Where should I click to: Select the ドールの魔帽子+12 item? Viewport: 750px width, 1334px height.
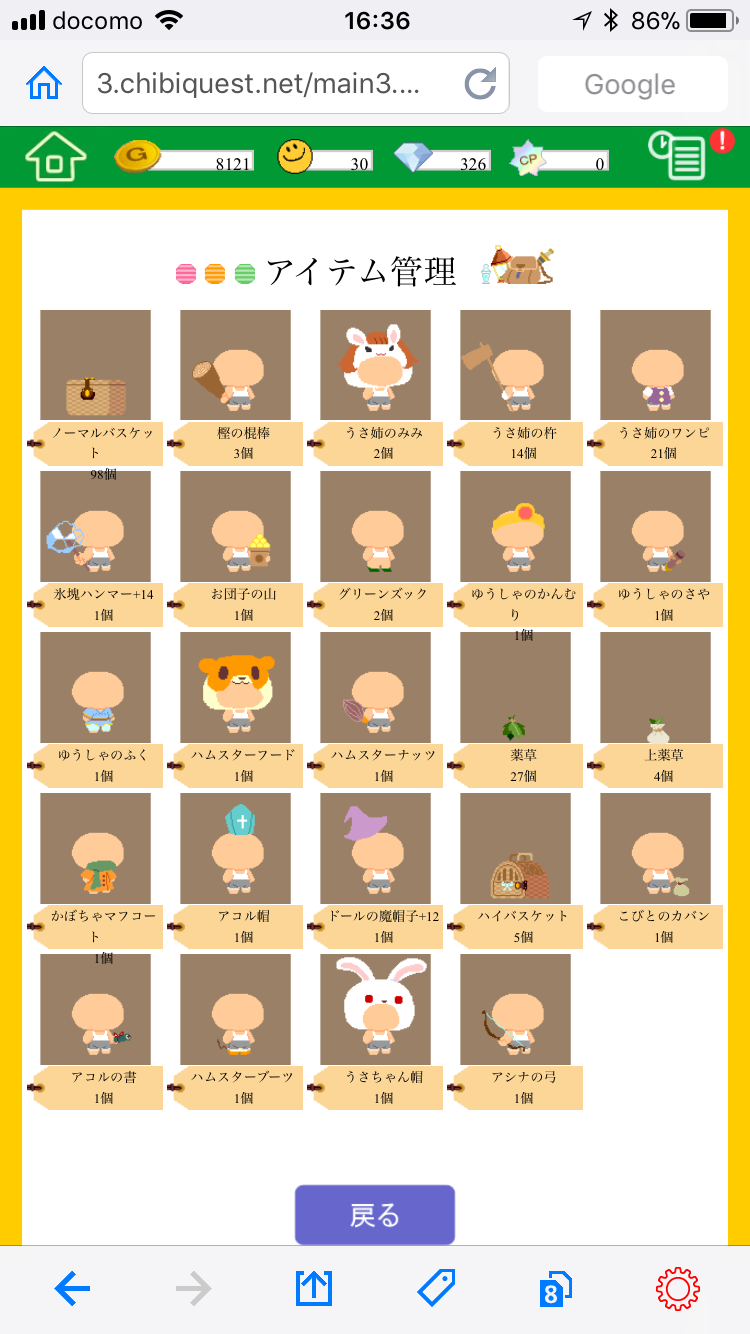tap(375, 848)
